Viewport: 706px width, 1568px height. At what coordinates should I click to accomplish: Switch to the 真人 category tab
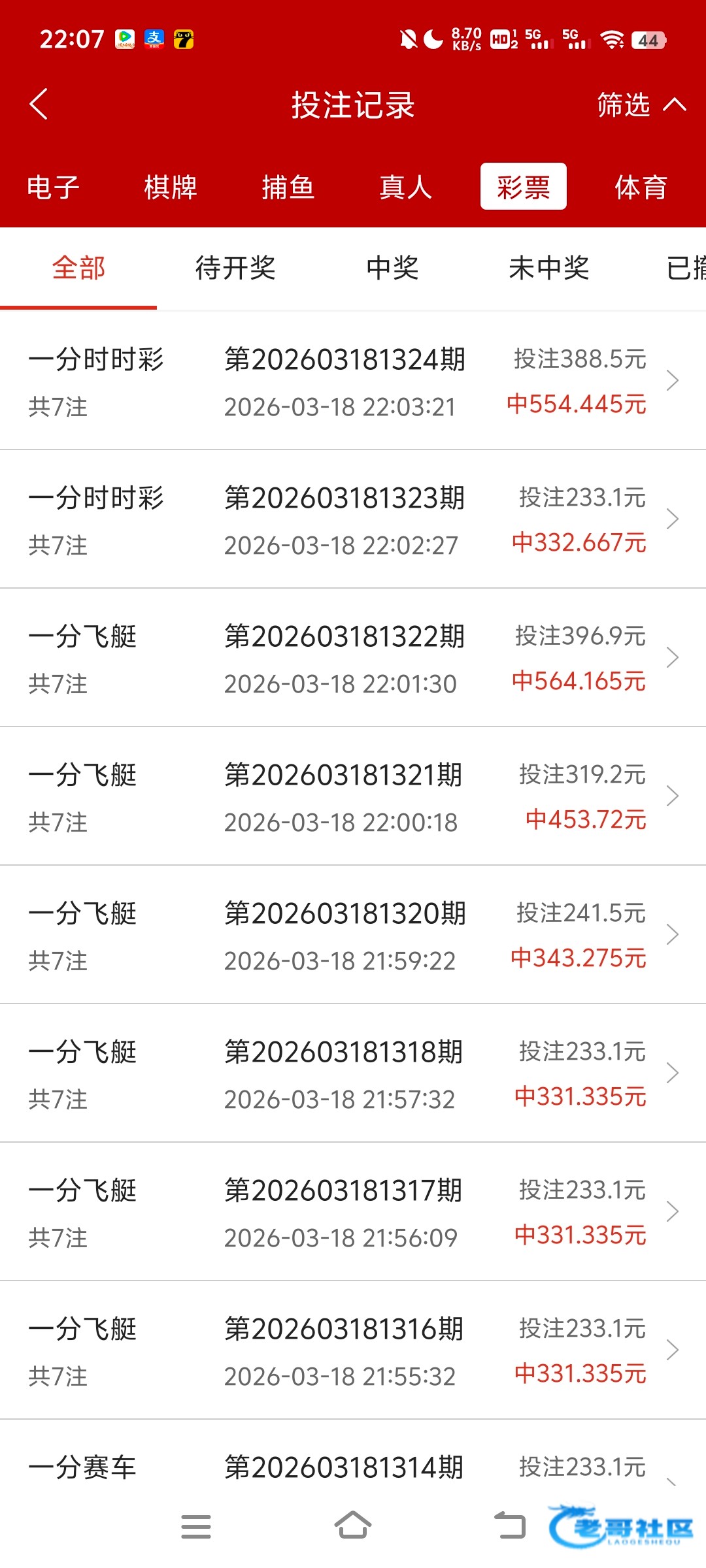(x=406, y=188)
